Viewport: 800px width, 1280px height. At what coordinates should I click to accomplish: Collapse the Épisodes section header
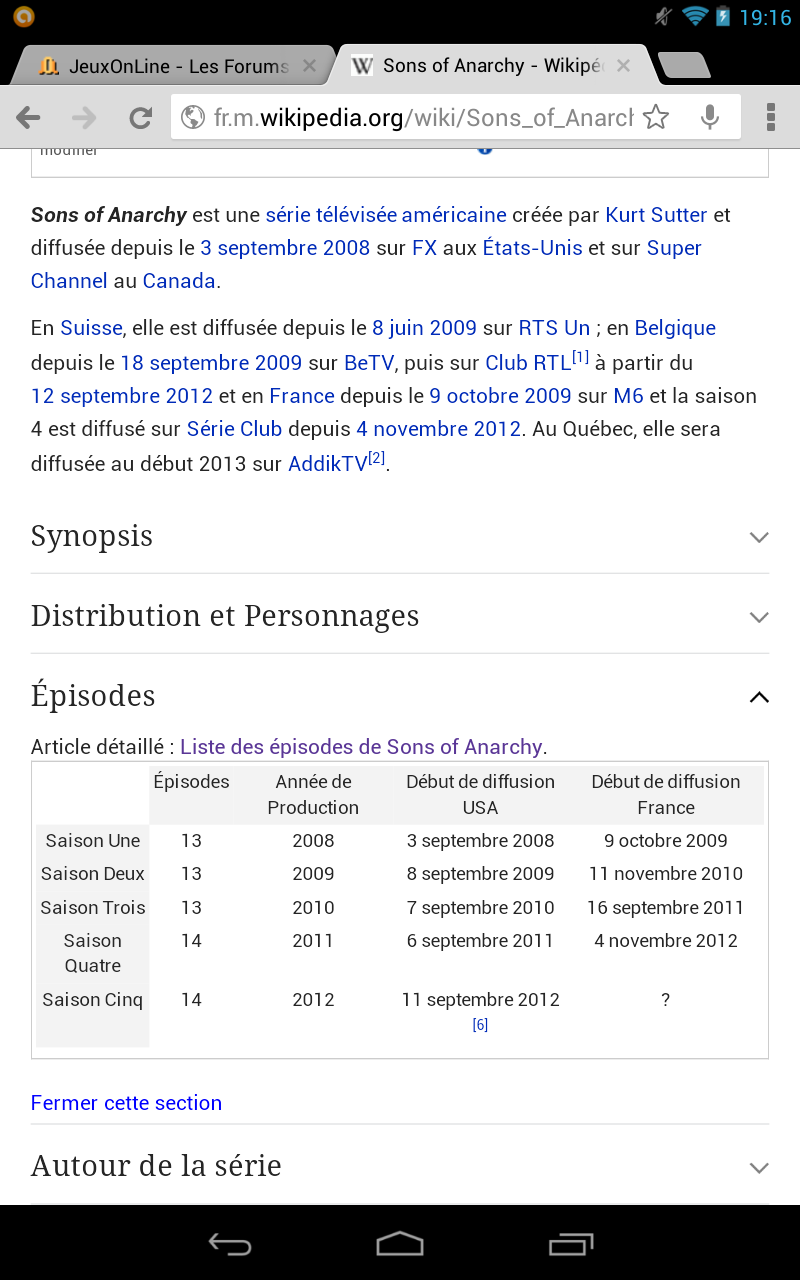[400, 696]
